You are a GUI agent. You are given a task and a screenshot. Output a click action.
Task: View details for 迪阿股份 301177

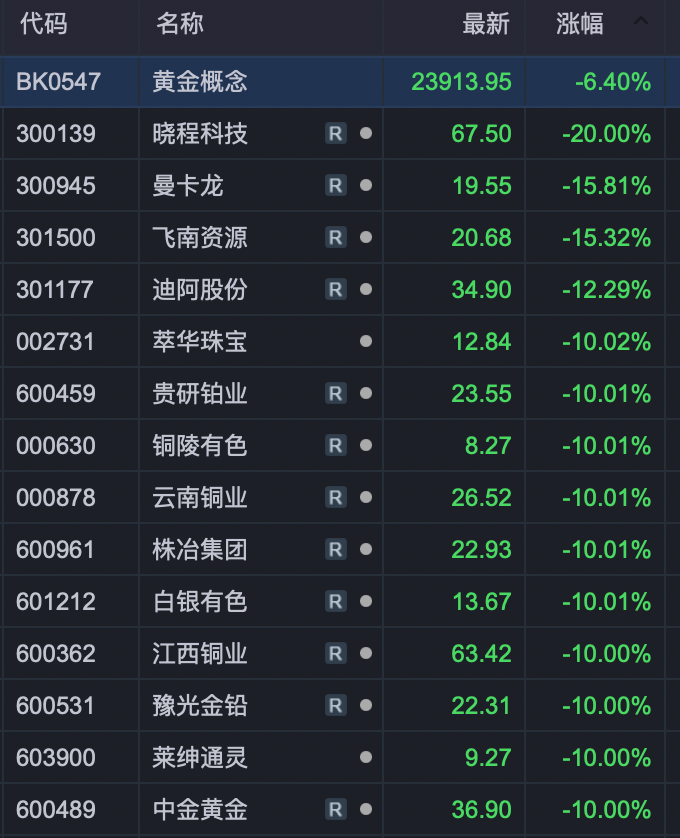point(200,290)
